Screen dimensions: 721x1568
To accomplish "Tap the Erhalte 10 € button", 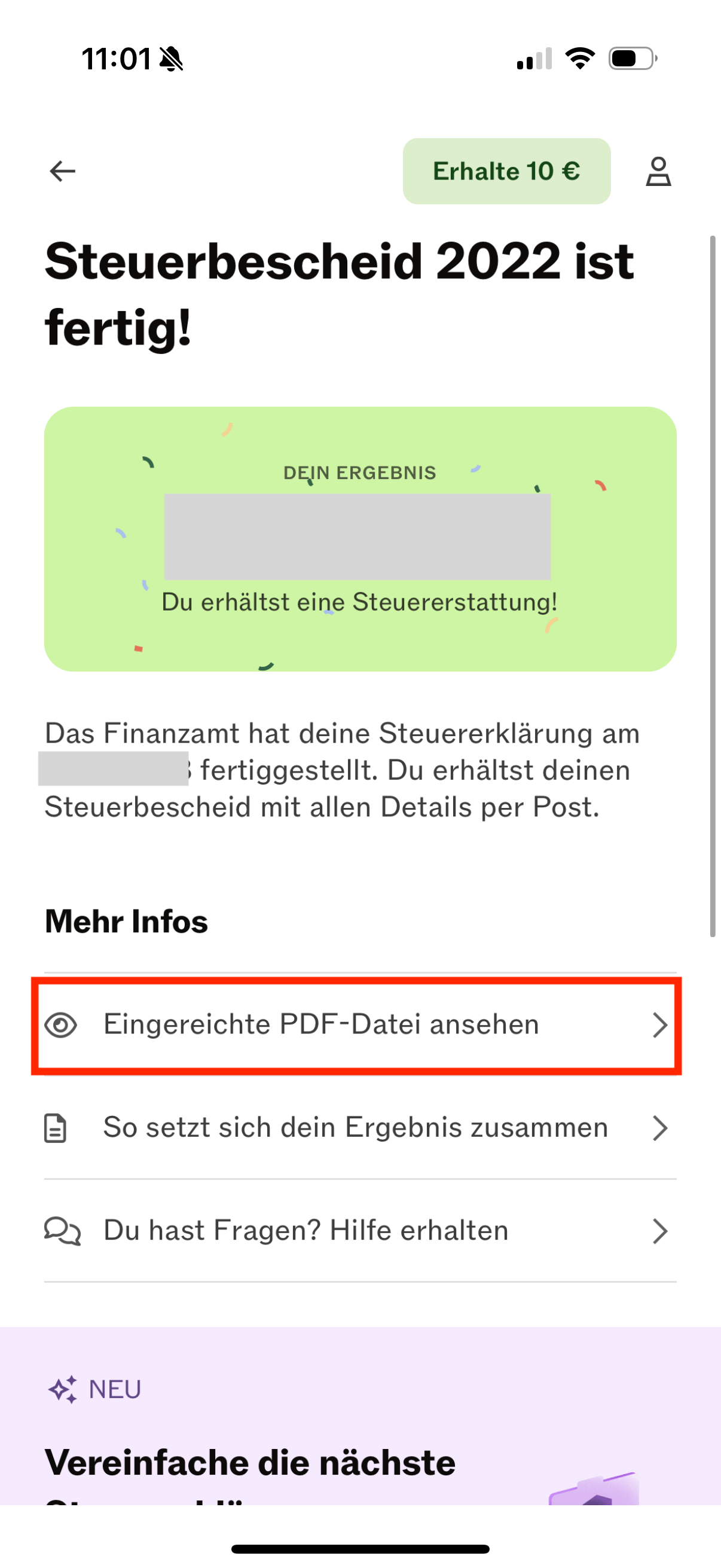I will [506, 171].
